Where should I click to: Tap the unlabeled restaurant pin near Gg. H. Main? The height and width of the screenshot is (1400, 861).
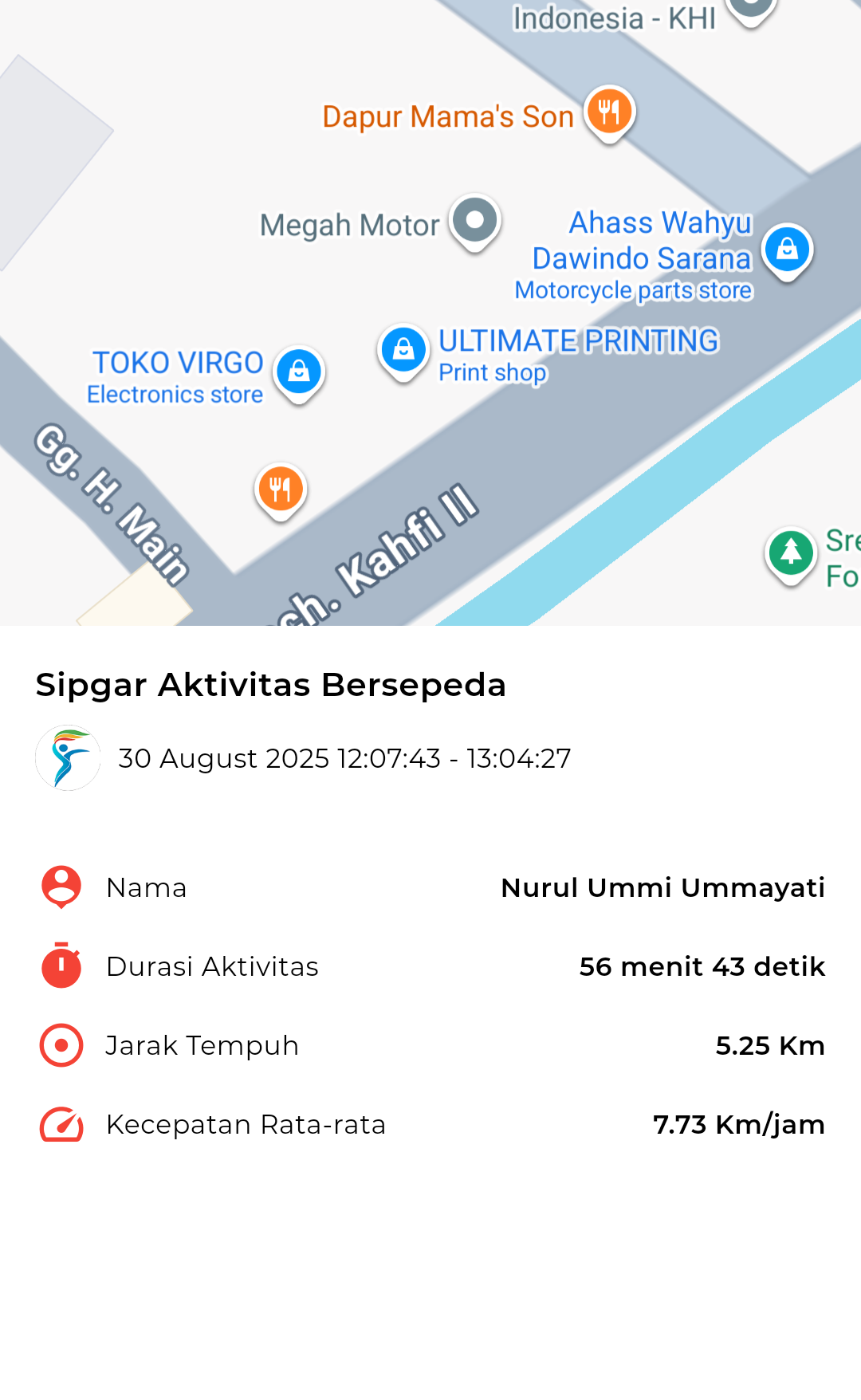[x=281, y=489]
